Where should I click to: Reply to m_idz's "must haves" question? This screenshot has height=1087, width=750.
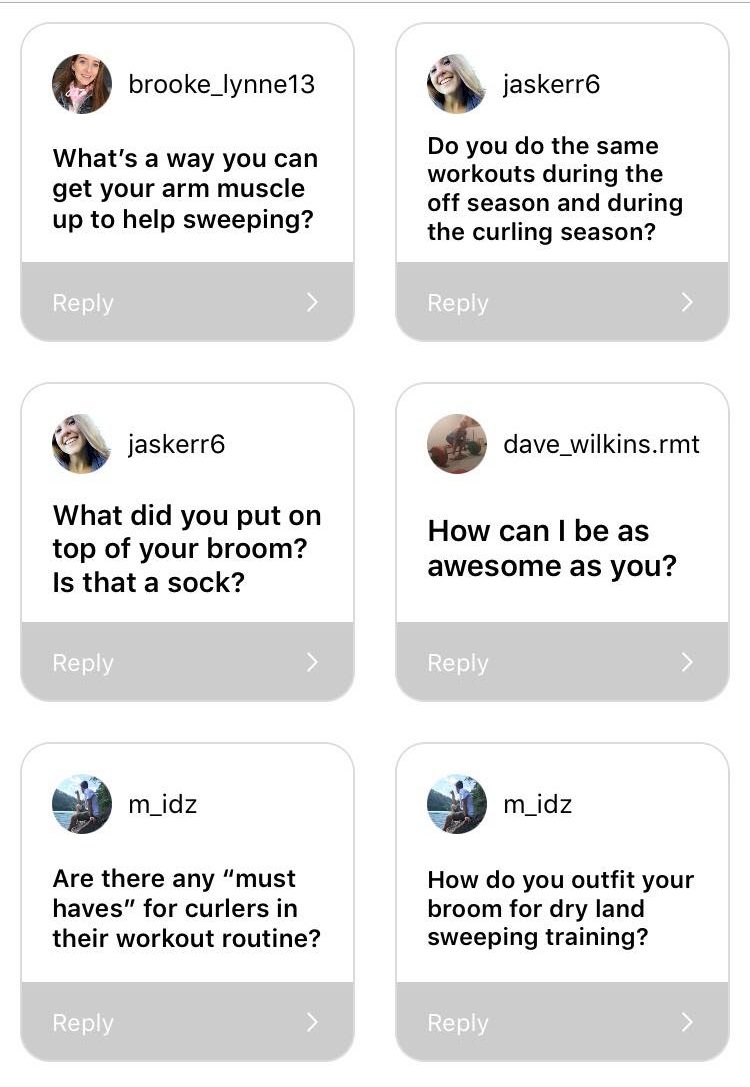pyautogui.click(x=187, y=1022)
